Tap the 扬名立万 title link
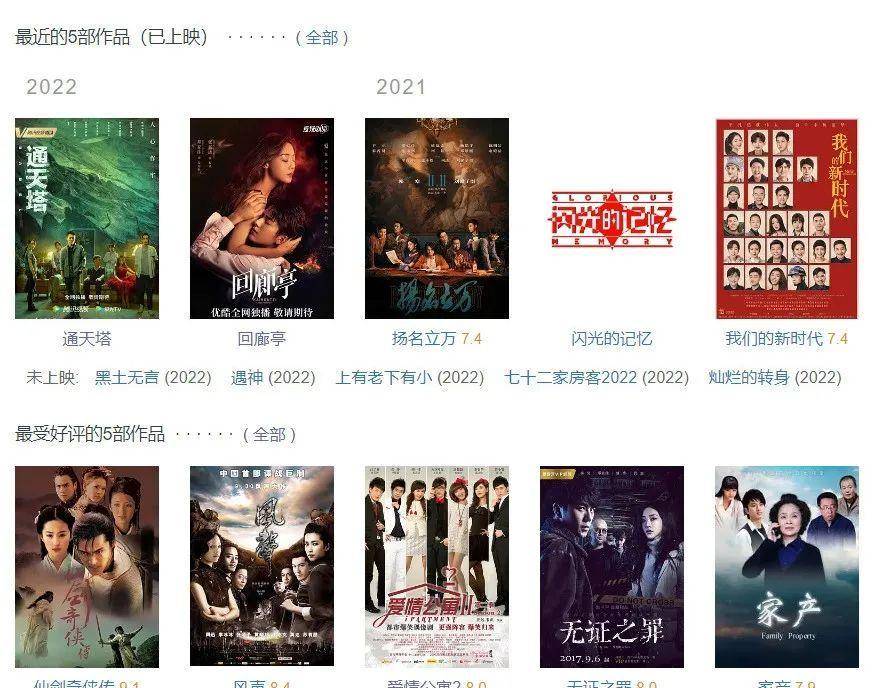Image resolution: width=888 pixels, height=688 pixels. pos(424,339)
